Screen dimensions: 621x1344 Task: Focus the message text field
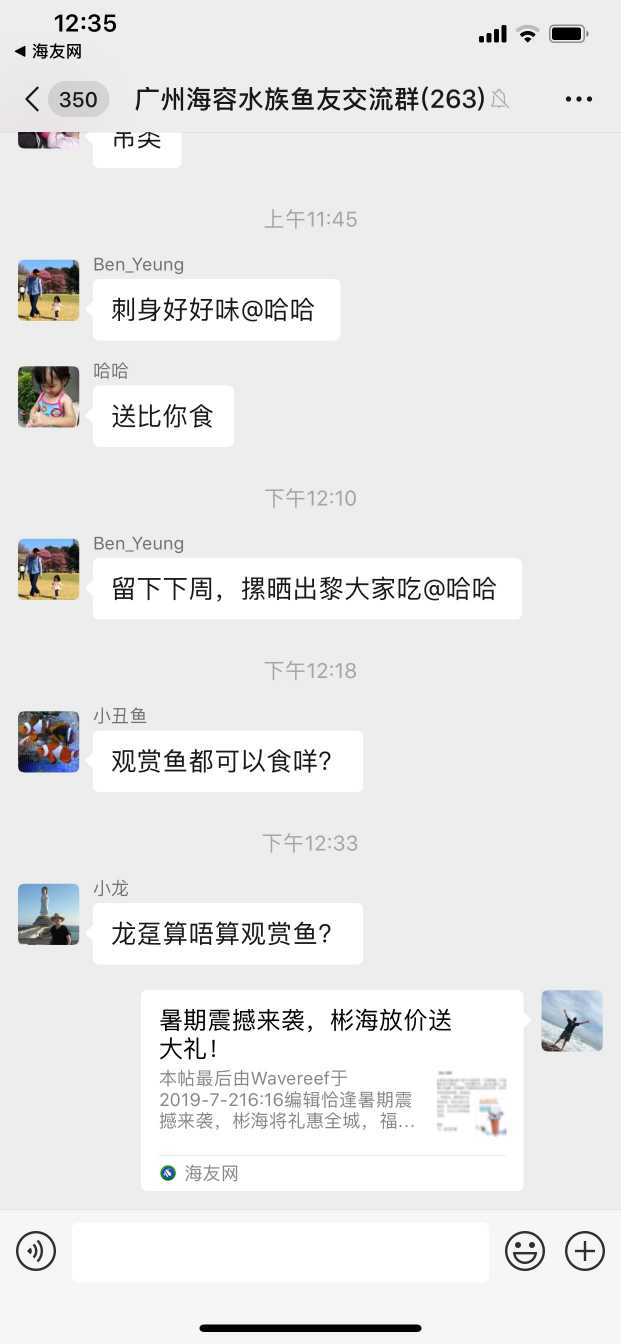tap(280, 1251)
